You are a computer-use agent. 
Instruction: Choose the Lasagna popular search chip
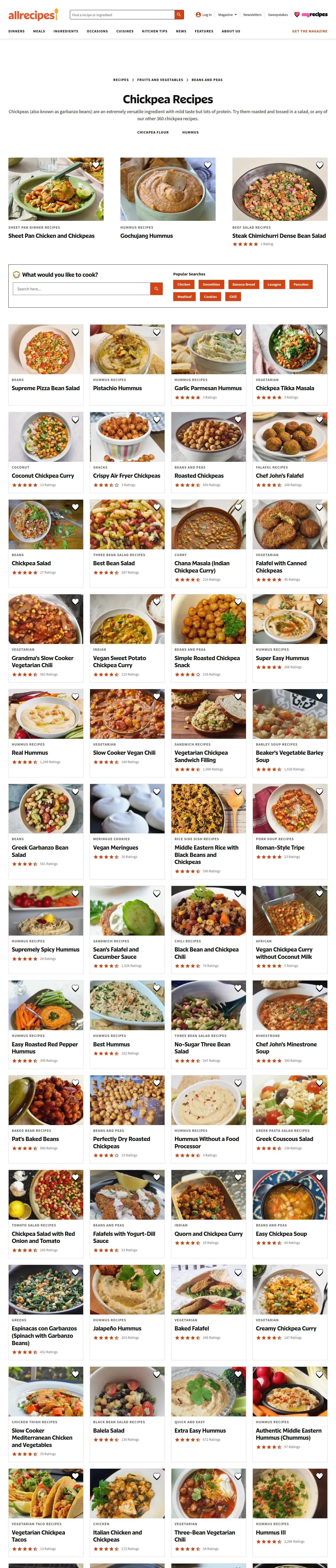[274, 284]
